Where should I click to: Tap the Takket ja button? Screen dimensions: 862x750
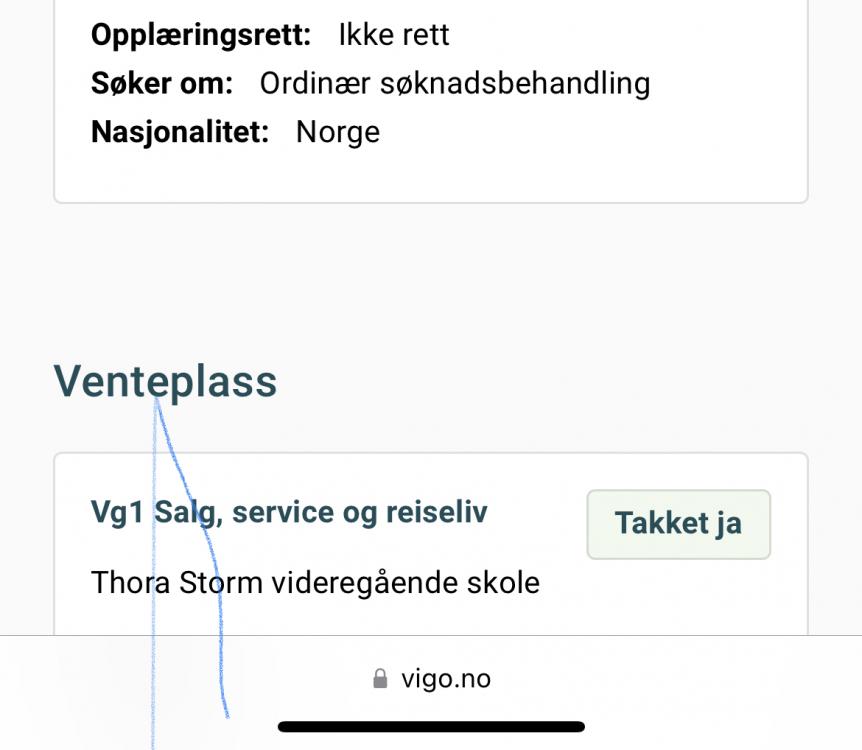(x=678, y=524)
